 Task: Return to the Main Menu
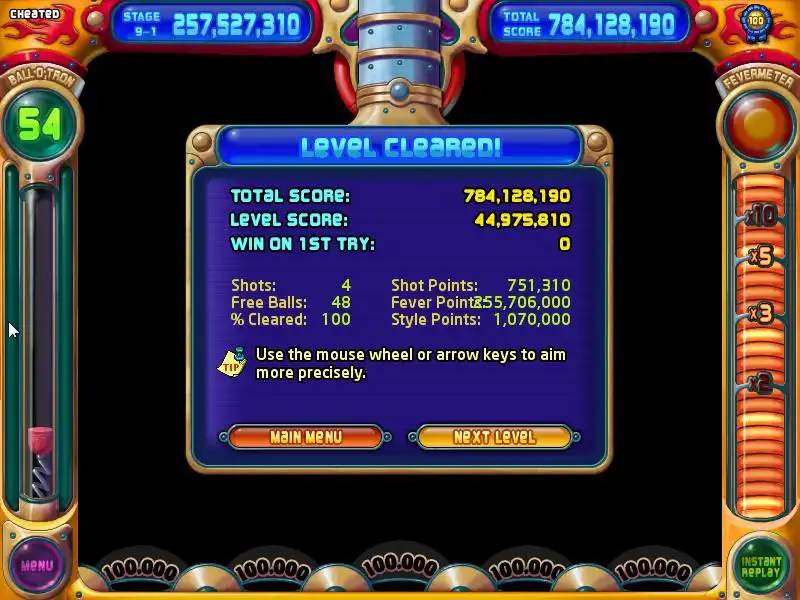(x=305, y=437)
